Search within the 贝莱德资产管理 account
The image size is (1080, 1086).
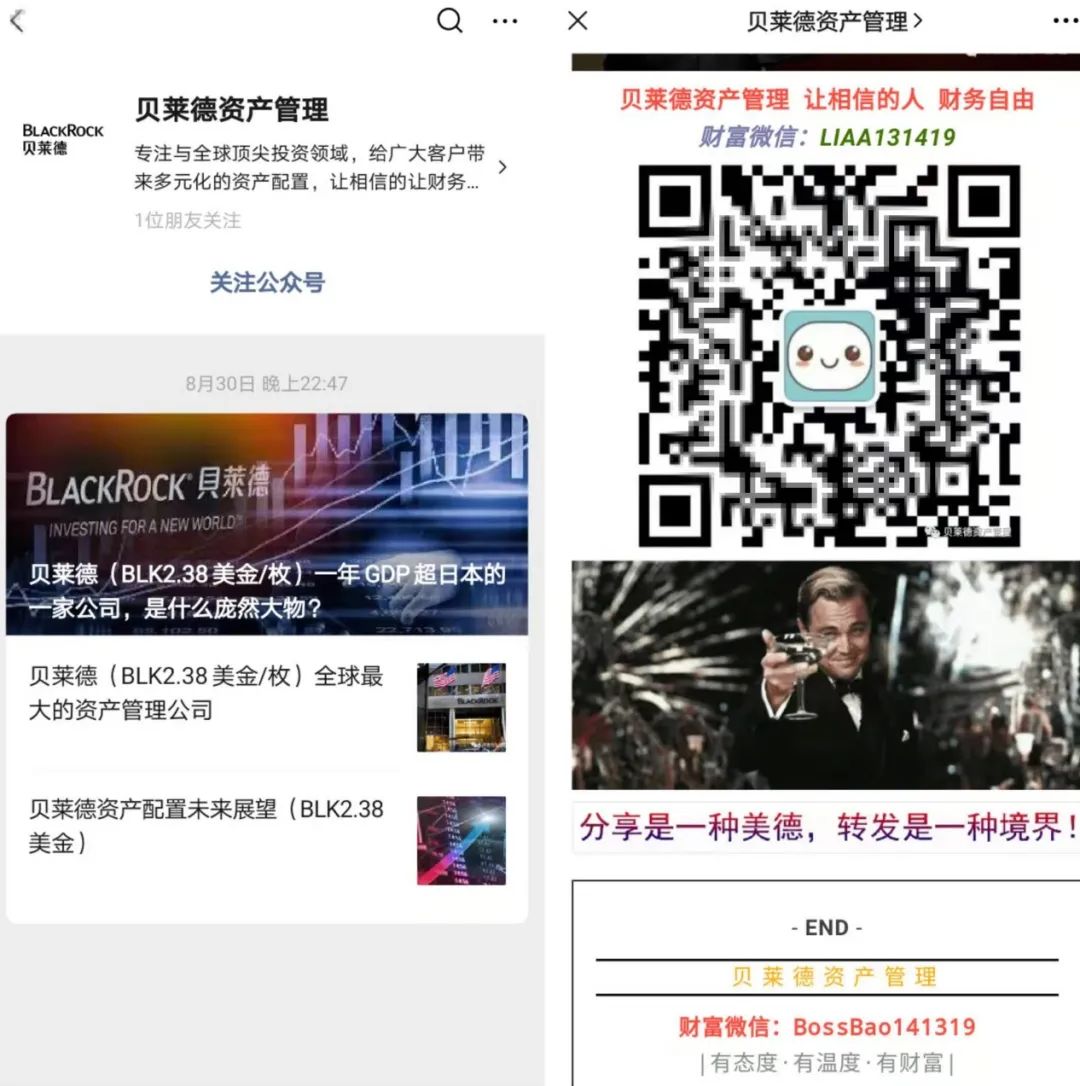[x=450, y=20]
